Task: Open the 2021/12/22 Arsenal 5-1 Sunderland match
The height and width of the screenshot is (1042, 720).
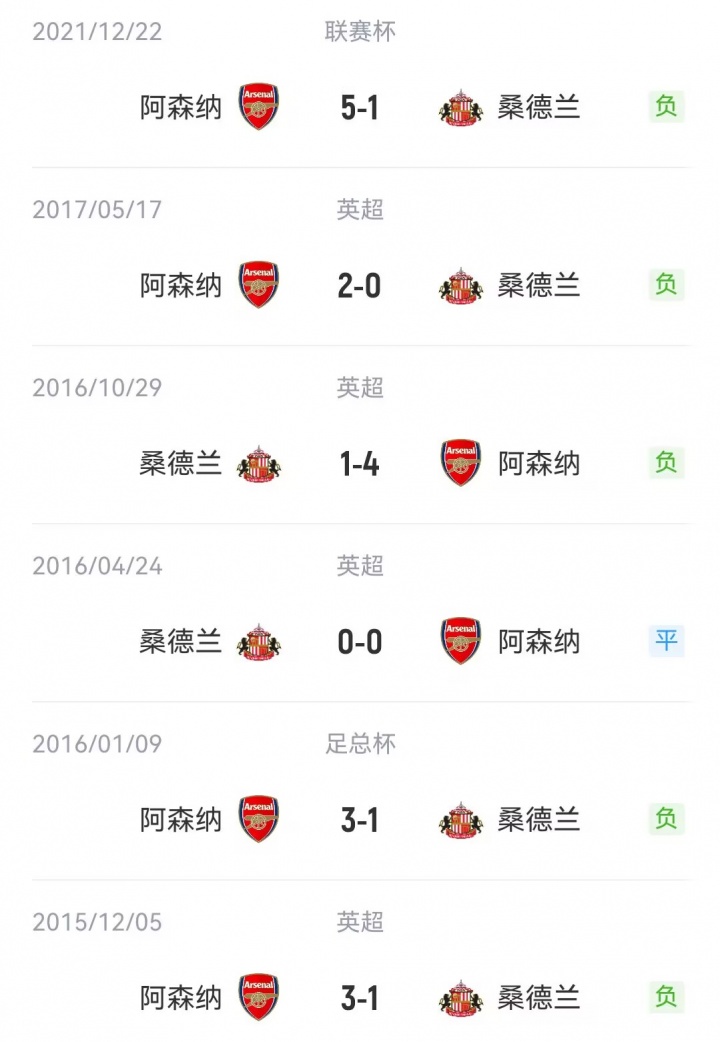Action: [x=360, y=107]
